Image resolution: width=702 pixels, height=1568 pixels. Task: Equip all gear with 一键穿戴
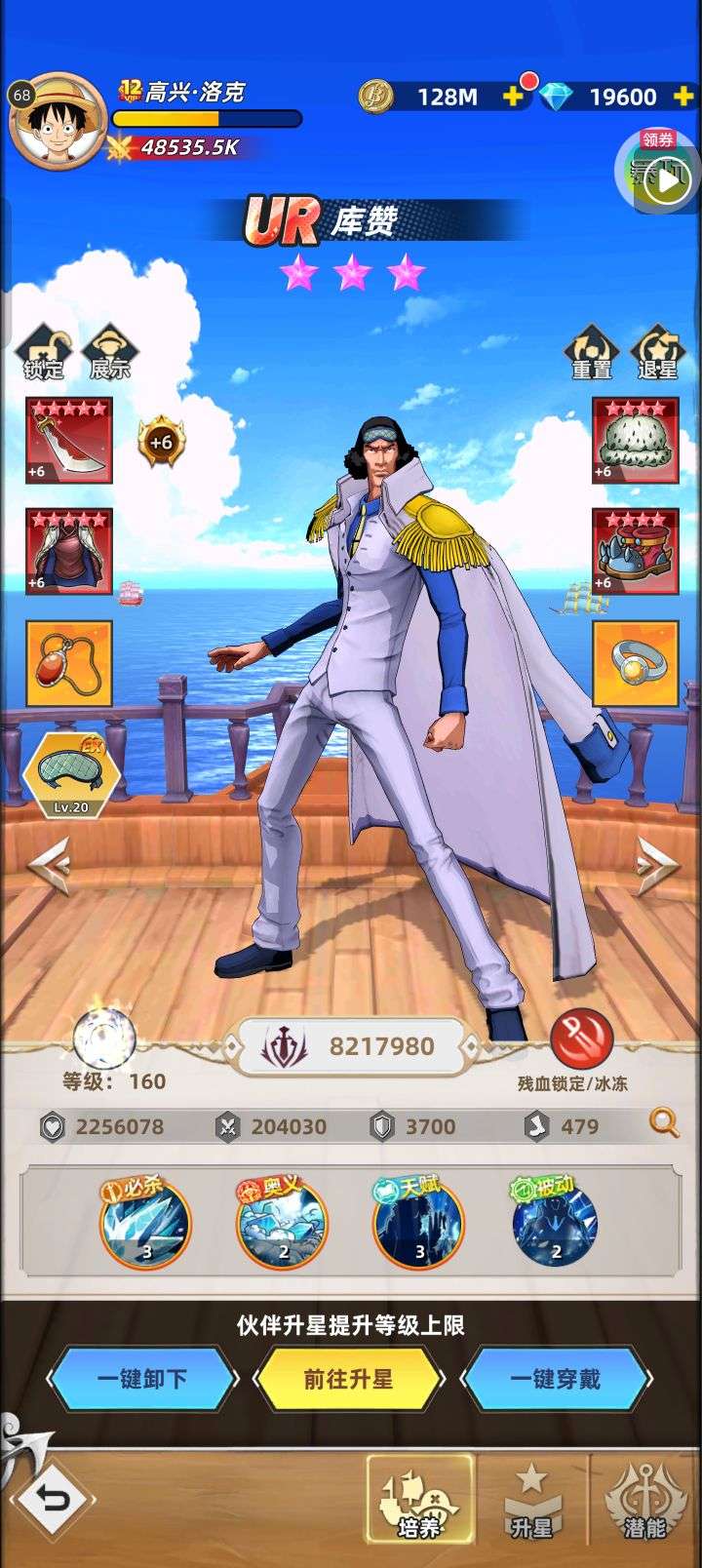556,1379
